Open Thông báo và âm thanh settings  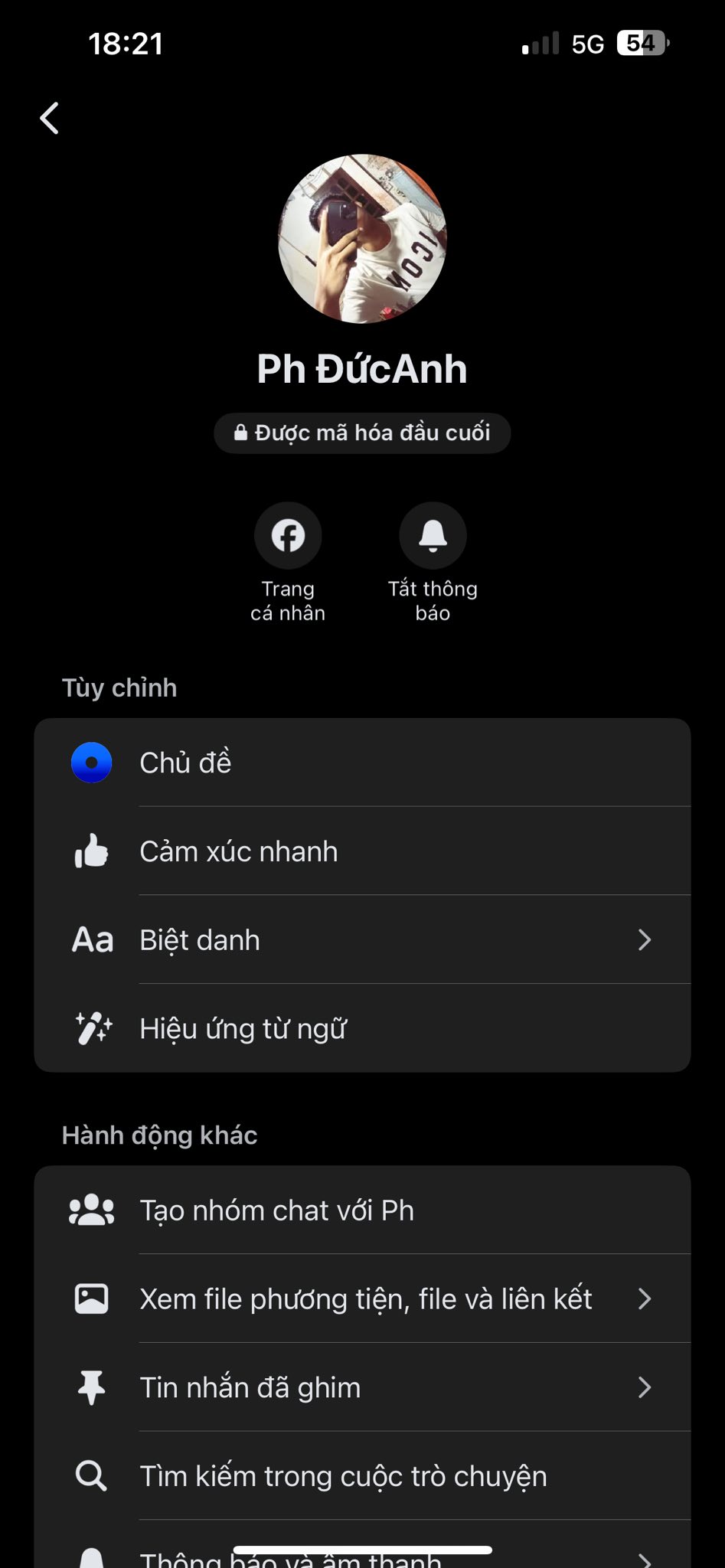pyautogui.click(x=362, y=1547)
